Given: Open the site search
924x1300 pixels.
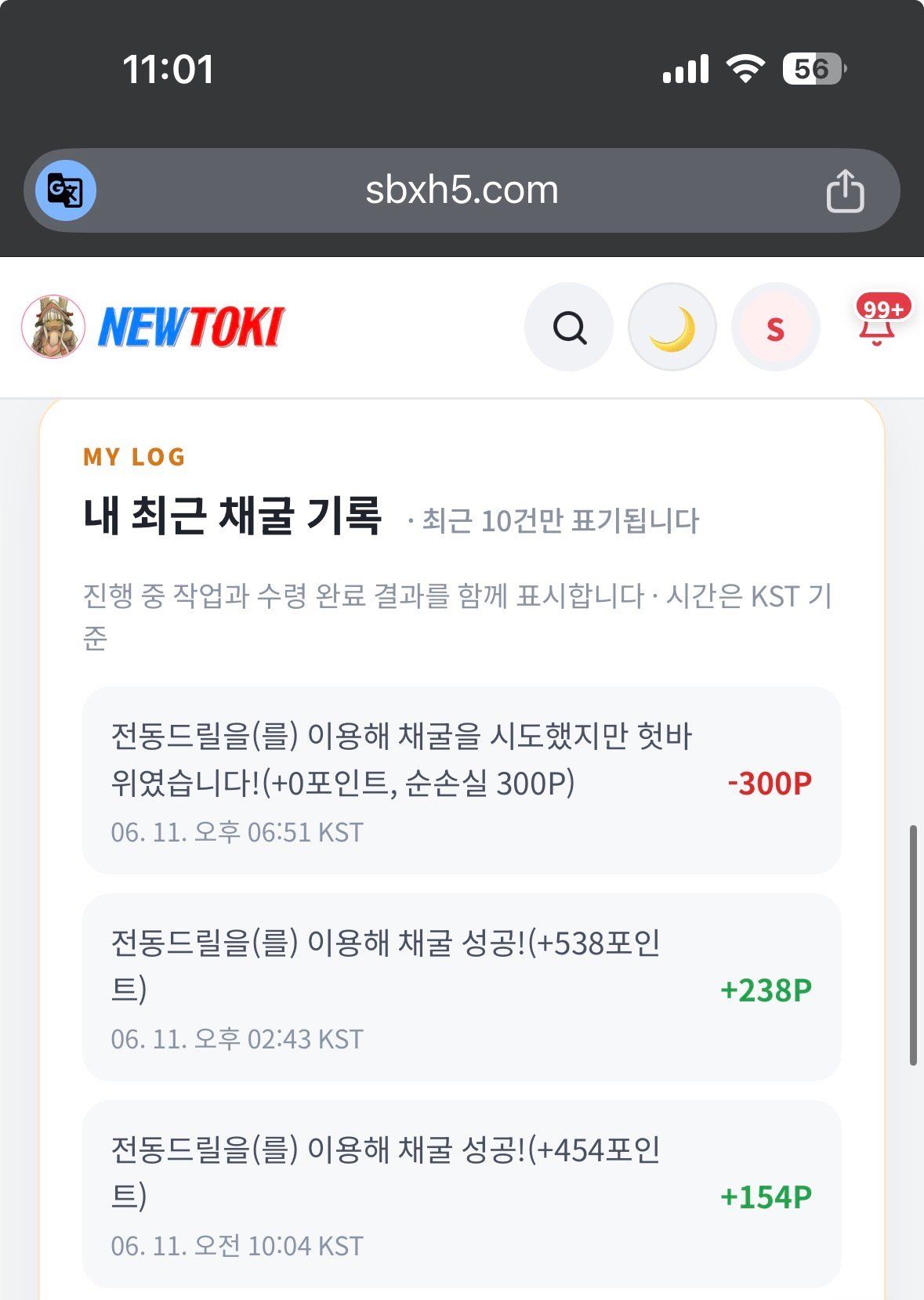Looking at the screenshot, I should (569, 328).
